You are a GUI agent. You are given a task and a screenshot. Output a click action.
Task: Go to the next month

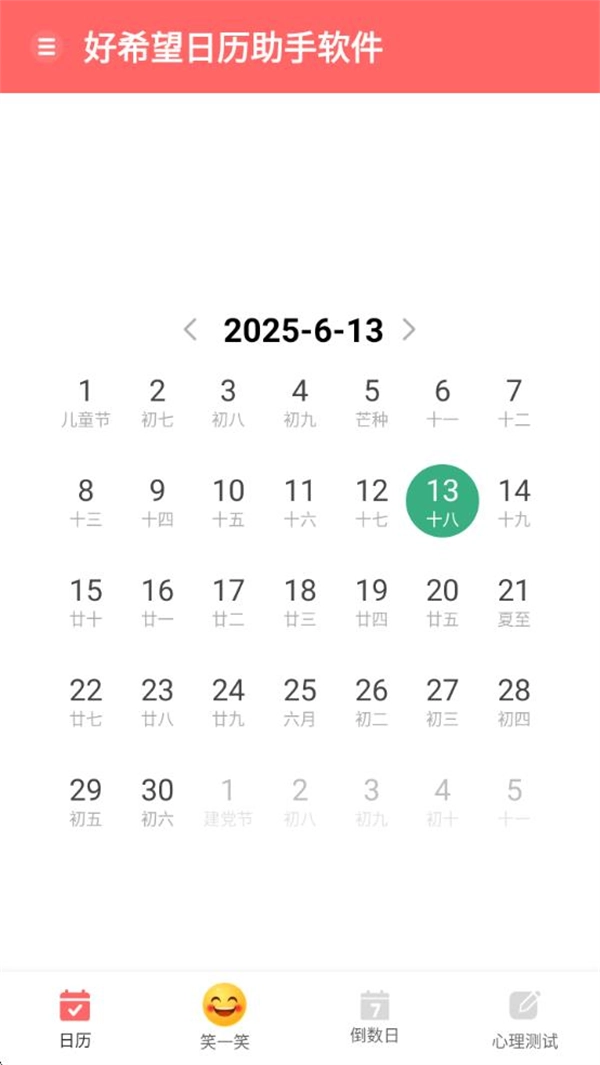point(408,330)
